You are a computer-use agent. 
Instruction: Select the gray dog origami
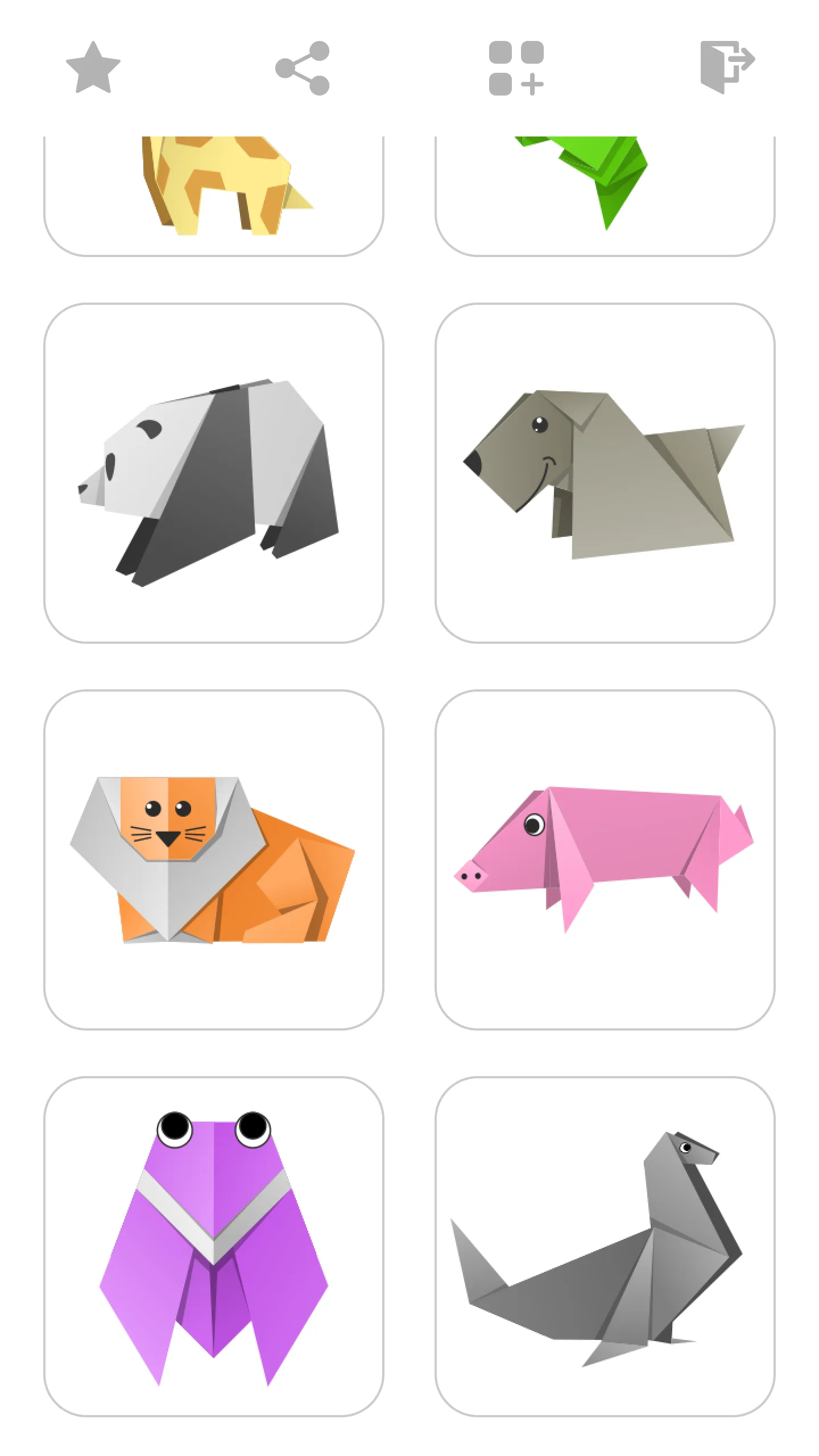[605, 473]
